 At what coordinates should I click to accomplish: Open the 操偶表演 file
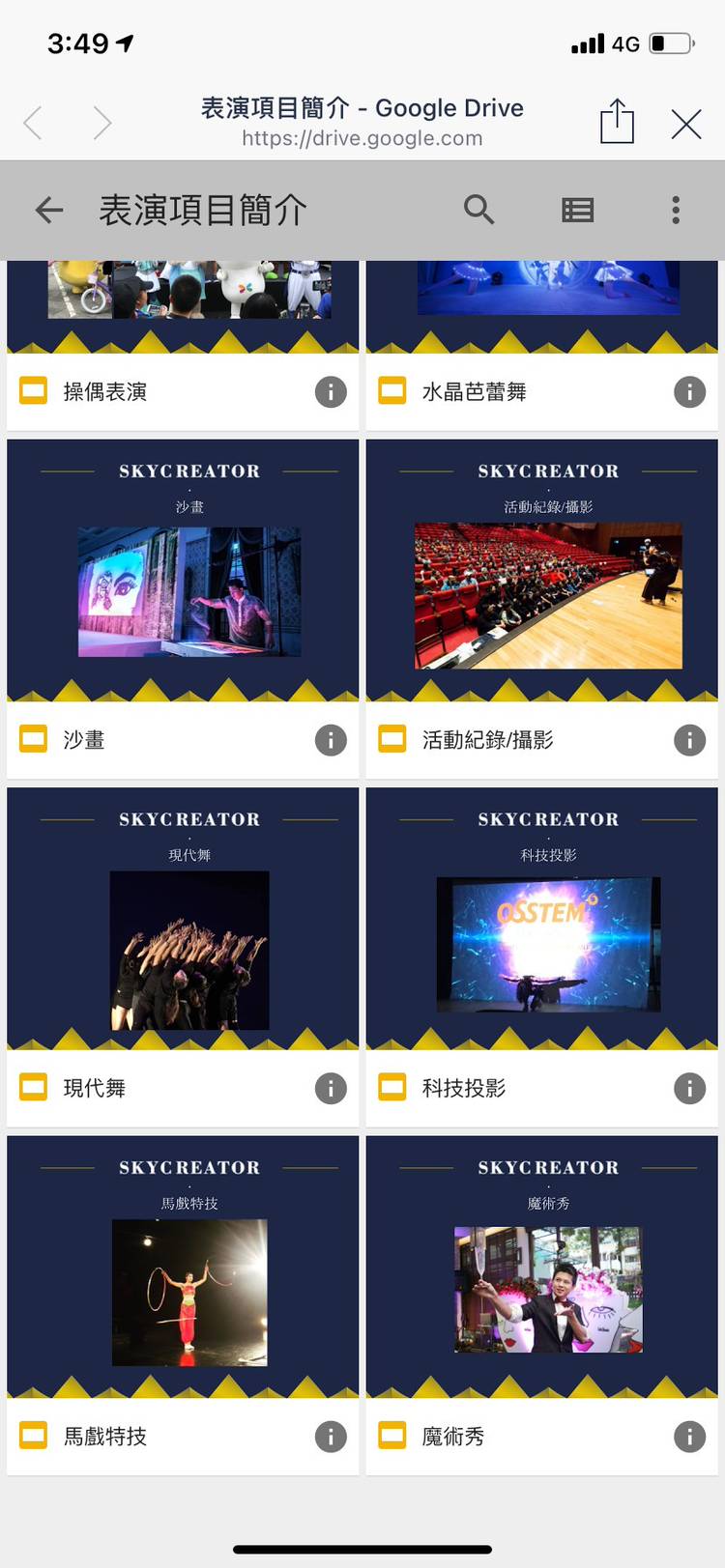pyautogui.click(x=183, y=345)
